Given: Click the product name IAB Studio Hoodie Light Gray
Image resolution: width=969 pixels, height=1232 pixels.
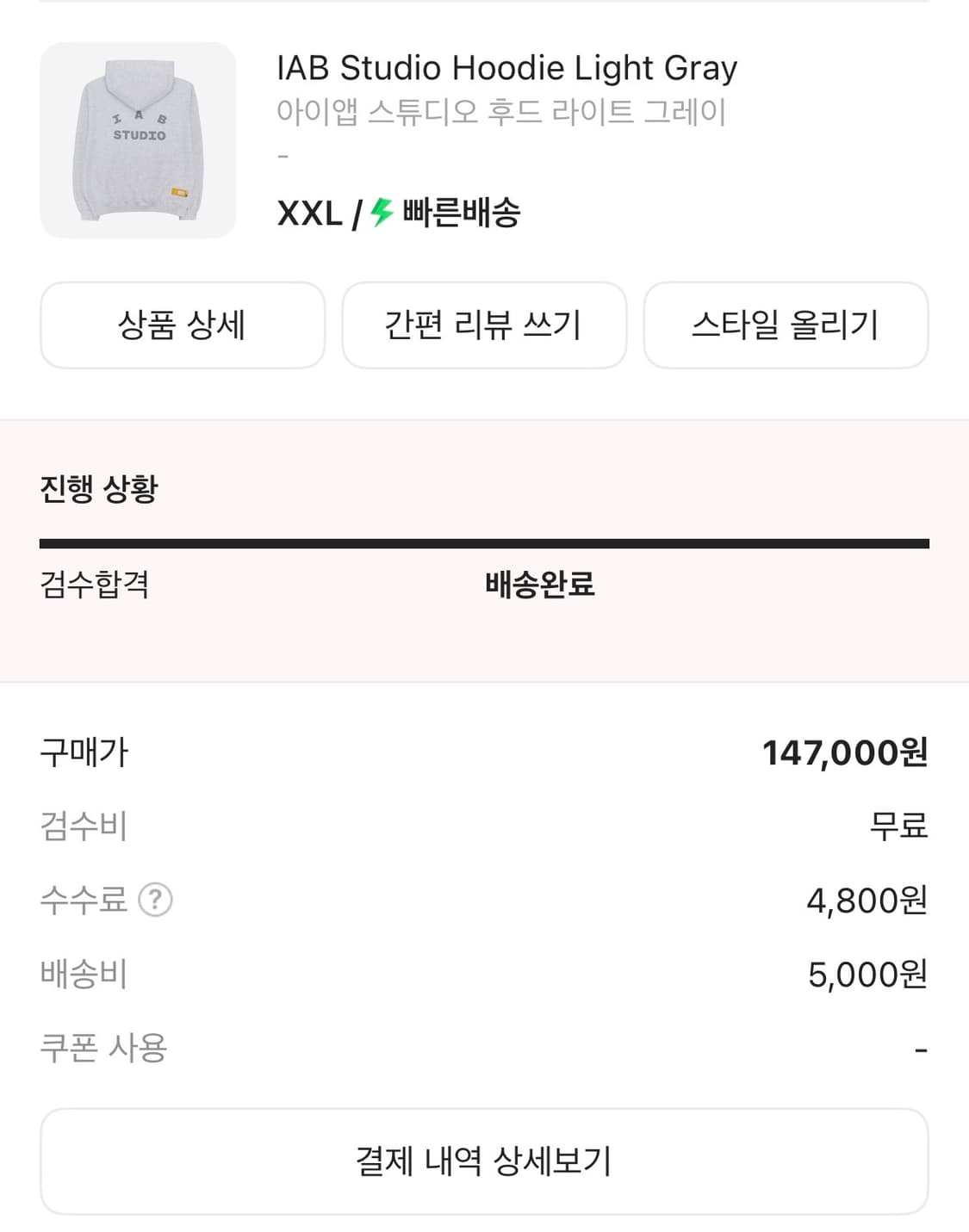Looking at the screenshot, I should [506, 68].
